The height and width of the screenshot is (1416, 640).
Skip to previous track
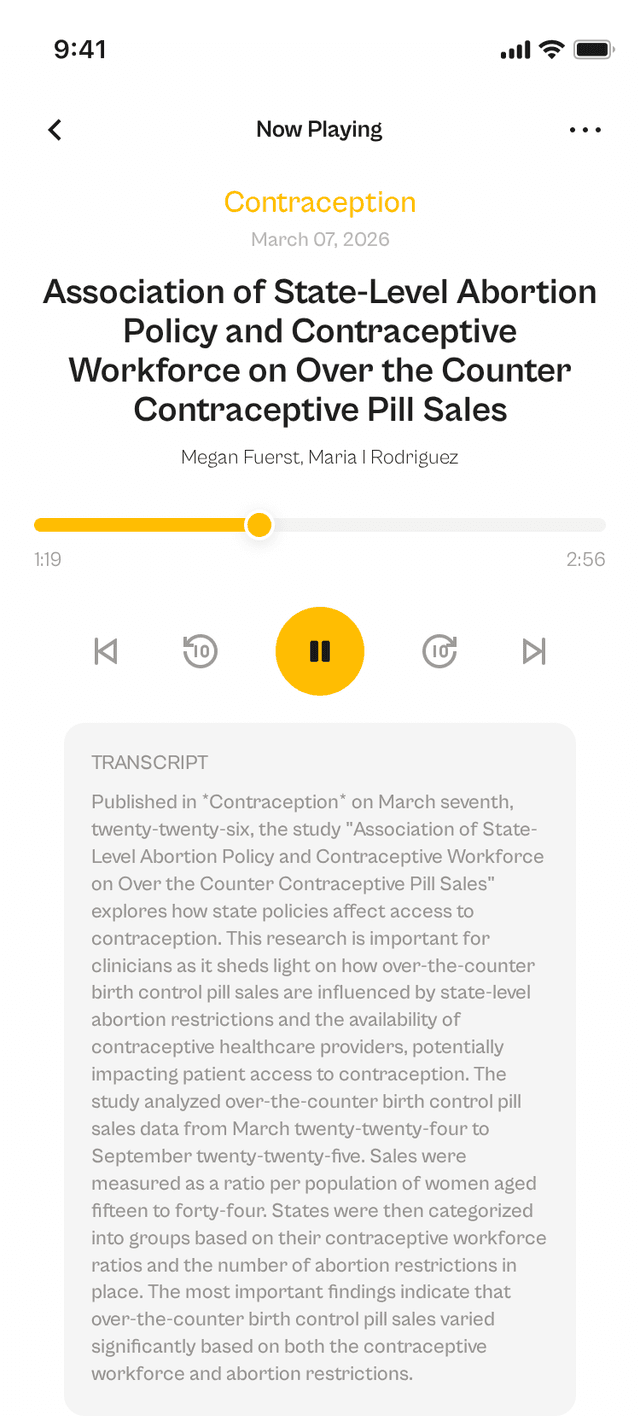(106, 651)
